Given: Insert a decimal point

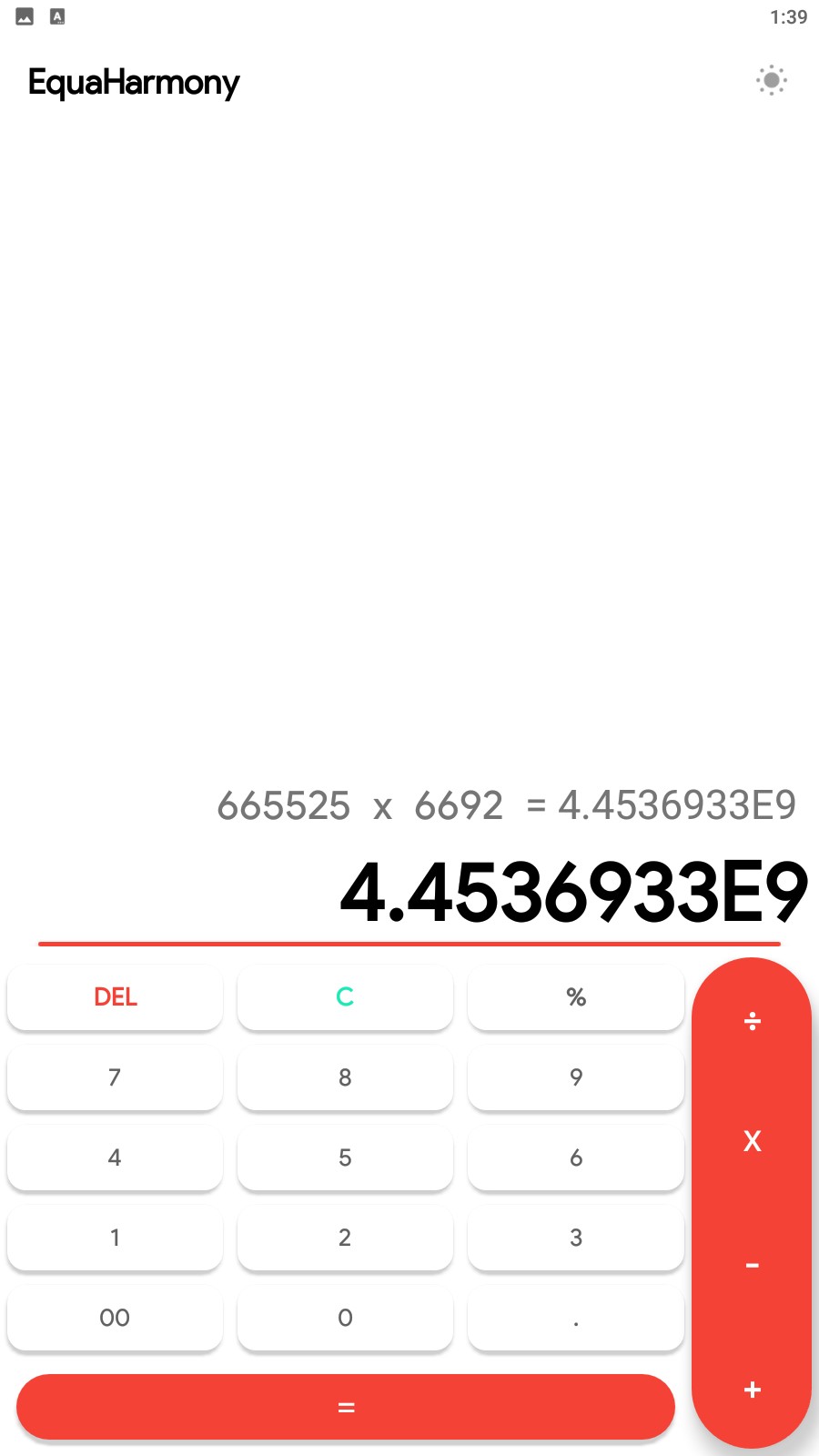Looking at the screenshot, I should coord(575,1318).
